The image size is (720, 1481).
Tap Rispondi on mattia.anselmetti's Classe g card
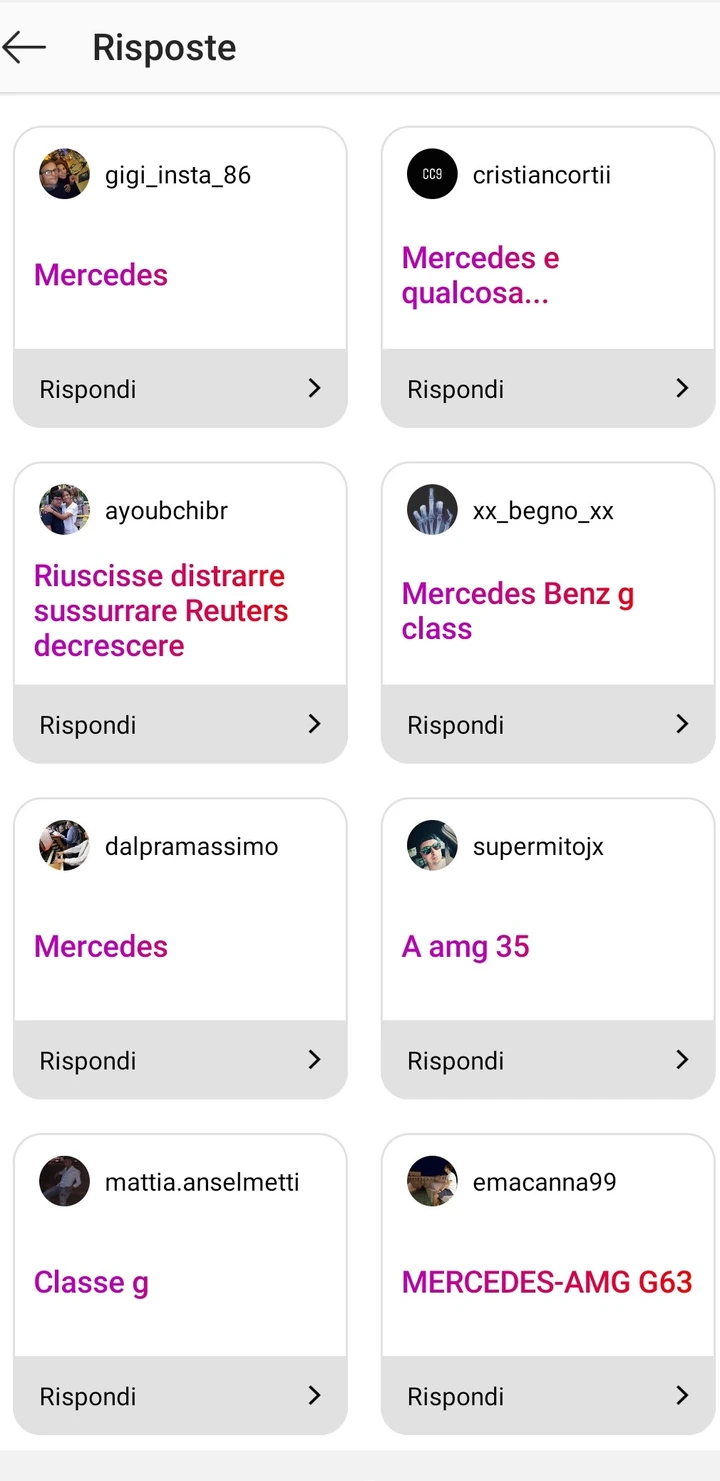pos(180,1397)
